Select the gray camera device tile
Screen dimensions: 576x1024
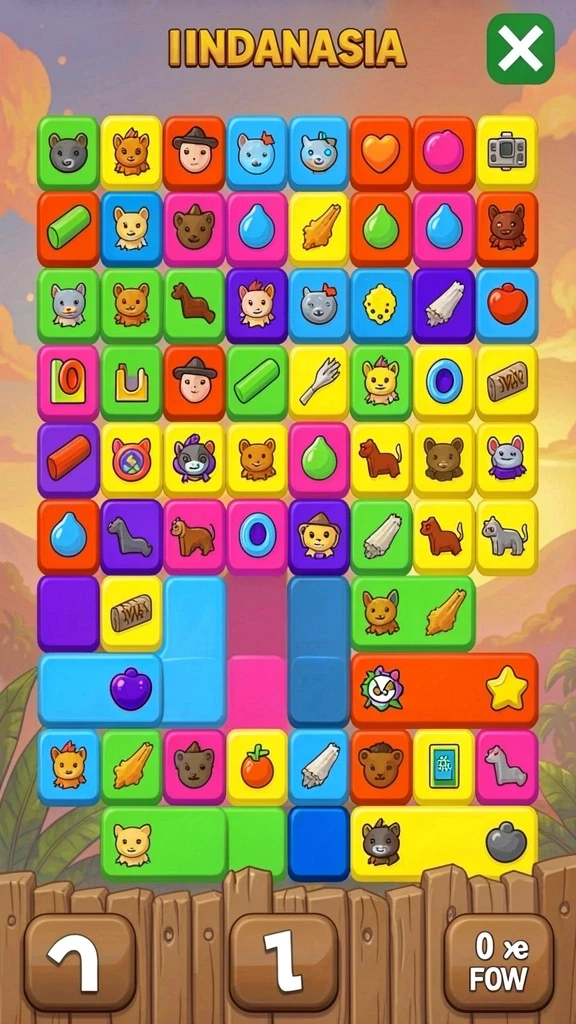point(507,153)
